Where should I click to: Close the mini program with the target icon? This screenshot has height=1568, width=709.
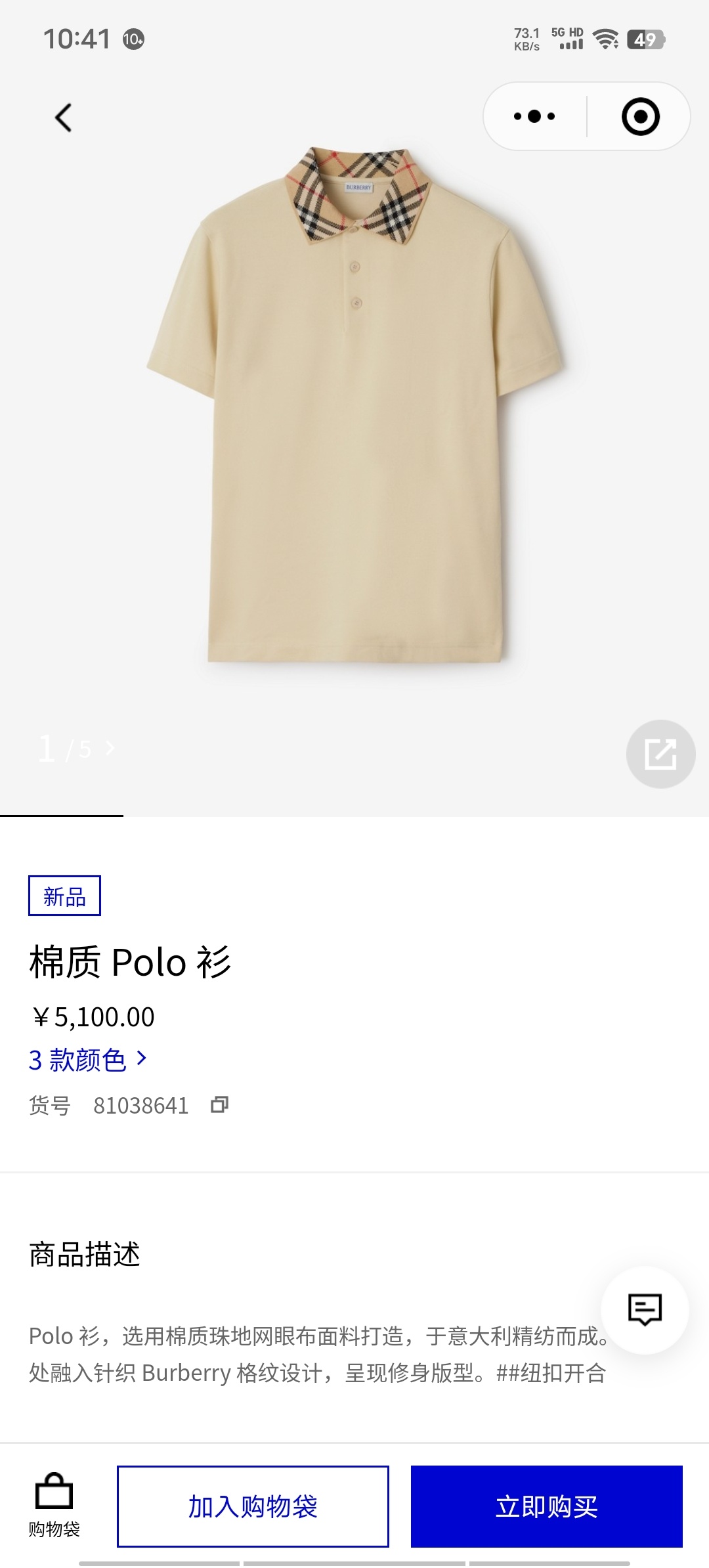tap(640, 117)
